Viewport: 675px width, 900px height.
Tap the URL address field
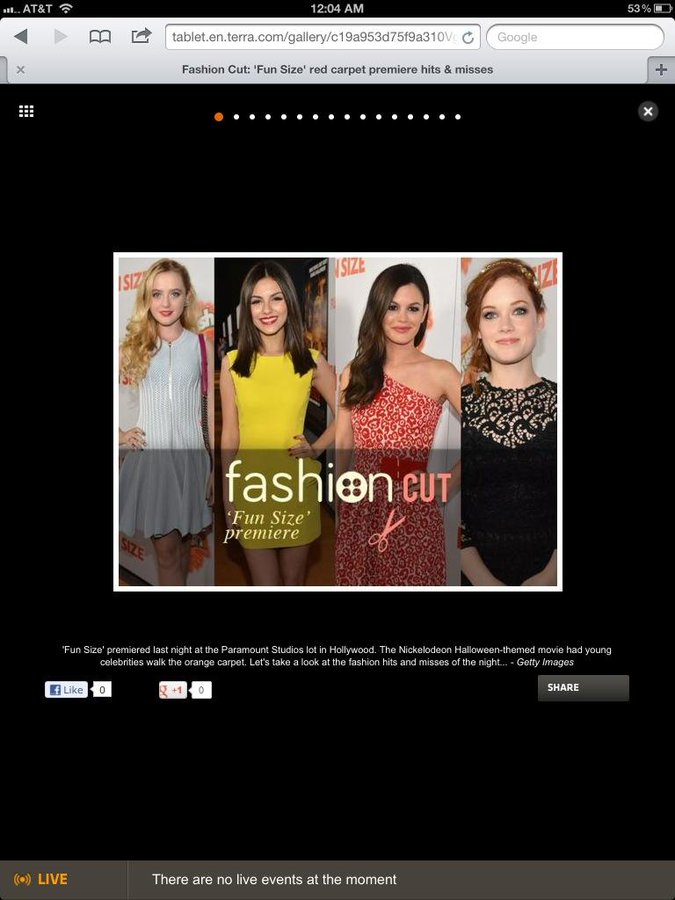(x=310, y=37)
